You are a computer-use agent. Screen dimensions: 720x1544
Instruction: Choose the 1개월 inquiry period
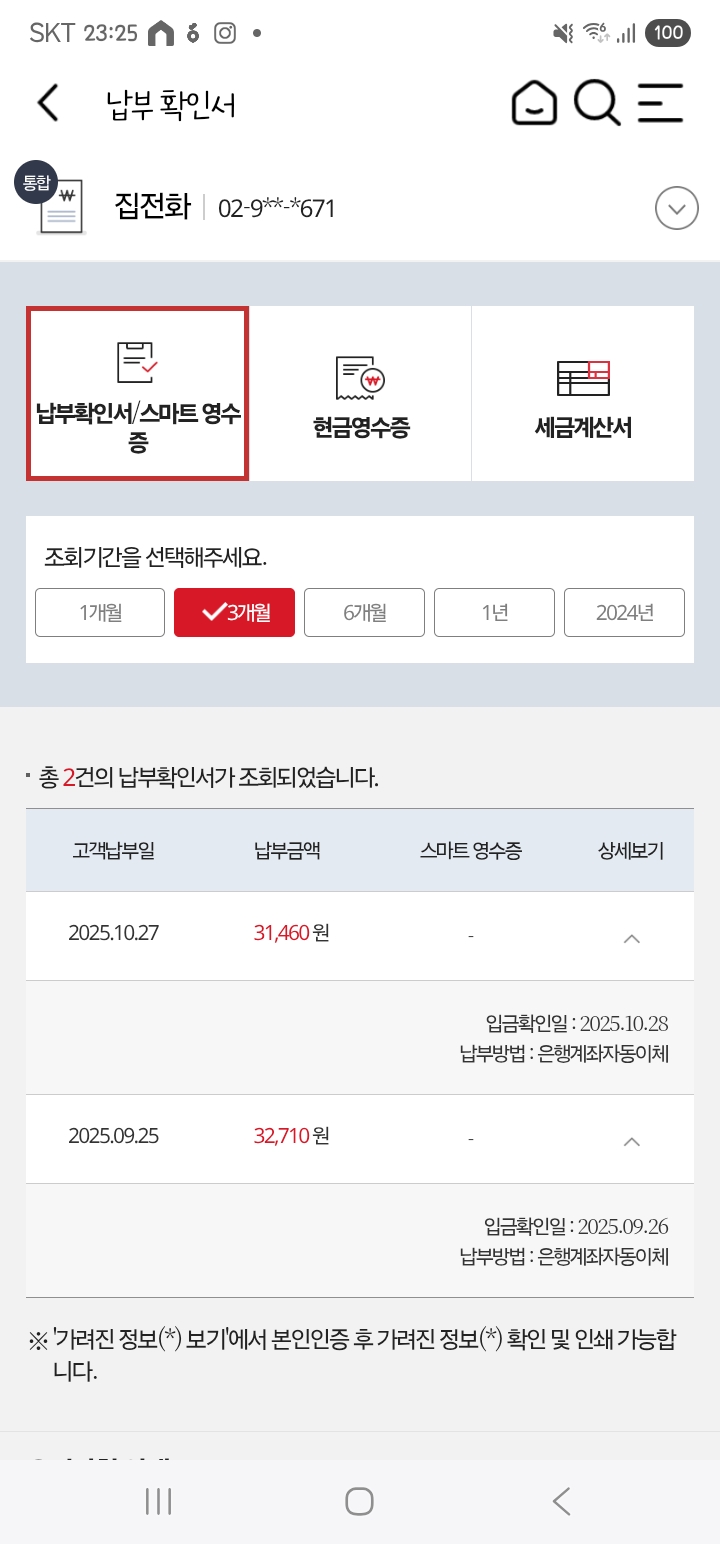click(100, 613)
